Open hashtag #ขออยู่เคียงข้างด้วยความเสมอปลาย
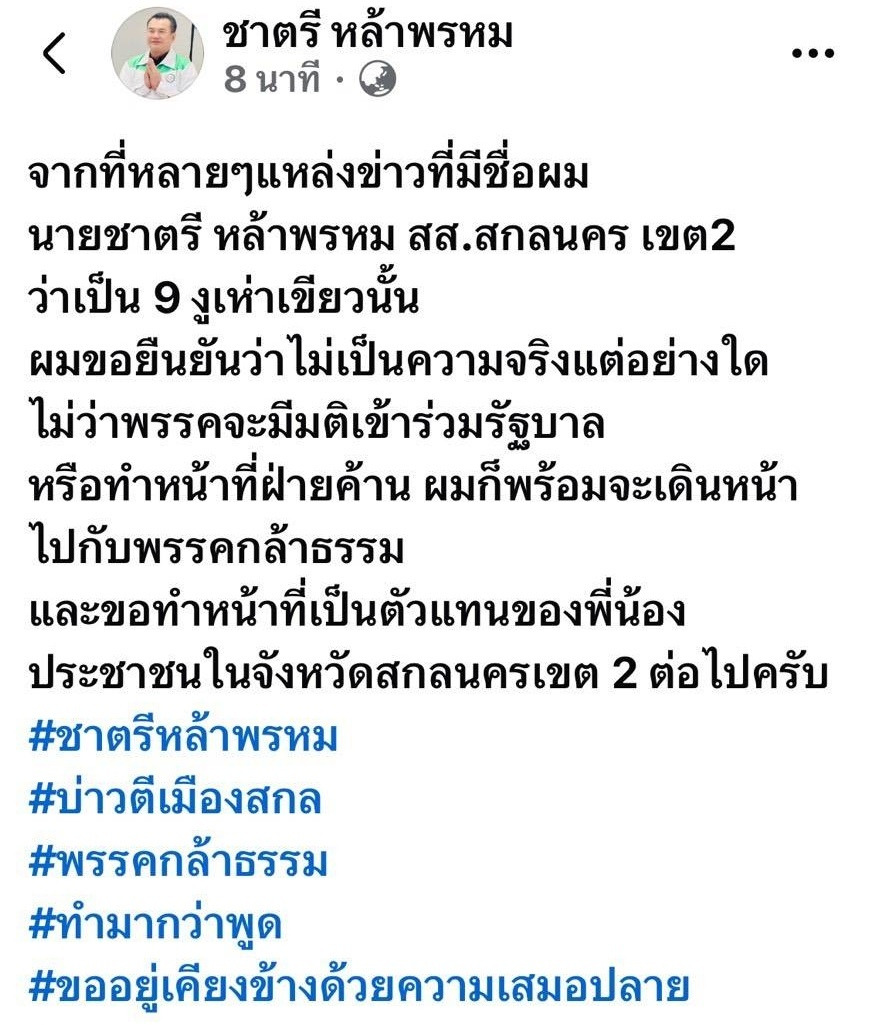Image resolution: width=869 pixels, height=1025 pixels. pyautogui.click(x=359, y=988)
